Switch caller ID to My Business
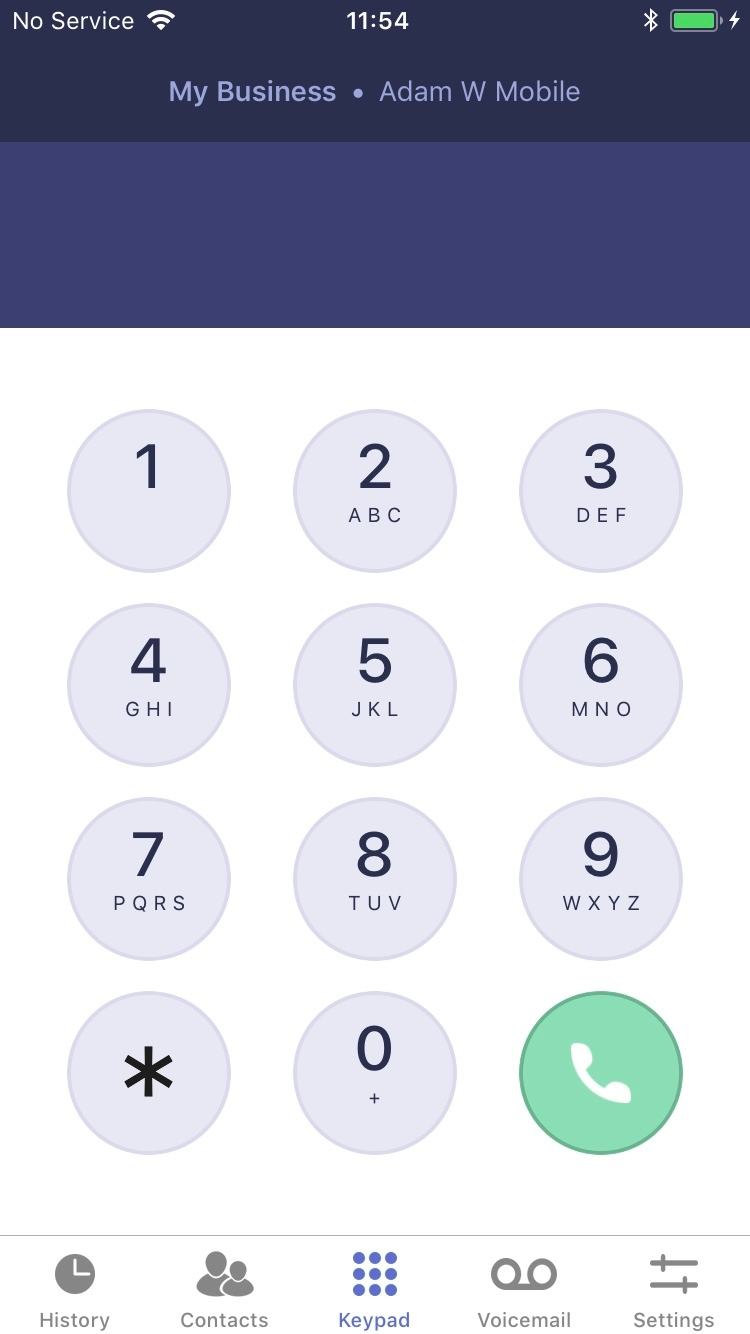This screenshot has height=1334, width=750. pyautogui.click(x=252, y=91)
